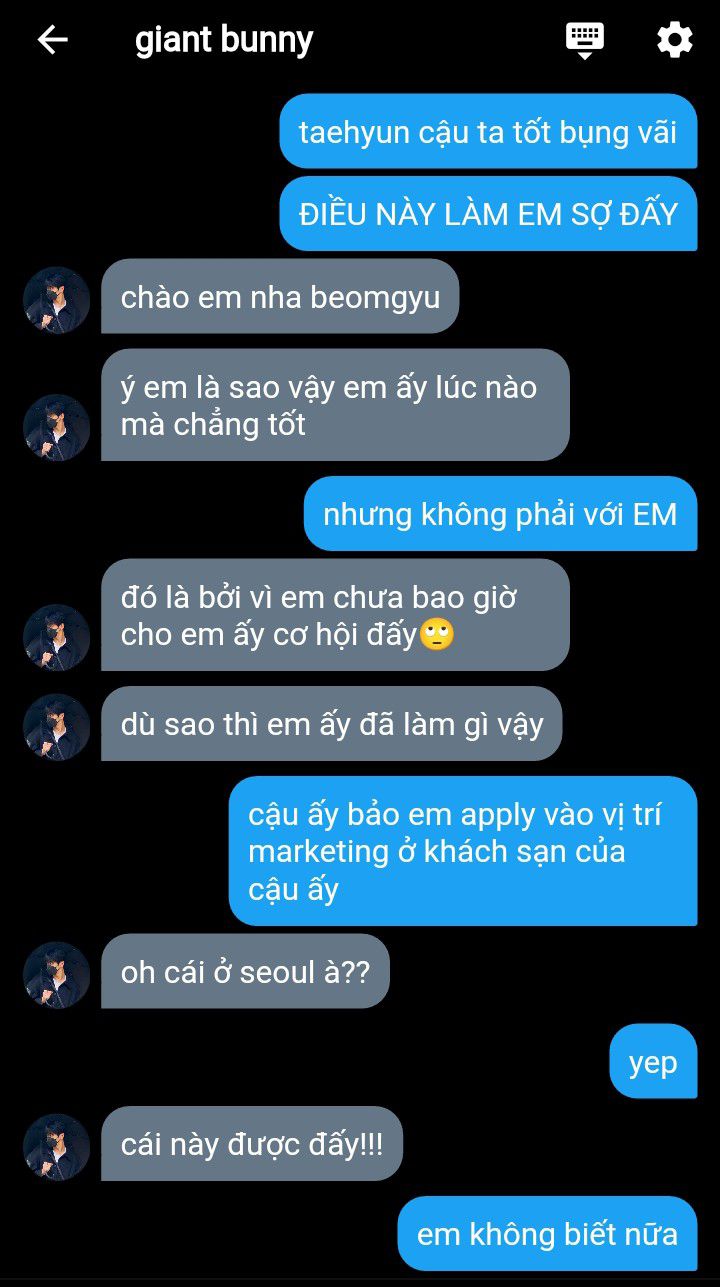Tap avatar beside "chào em nha beomgyu" message

tap(57, 299)
